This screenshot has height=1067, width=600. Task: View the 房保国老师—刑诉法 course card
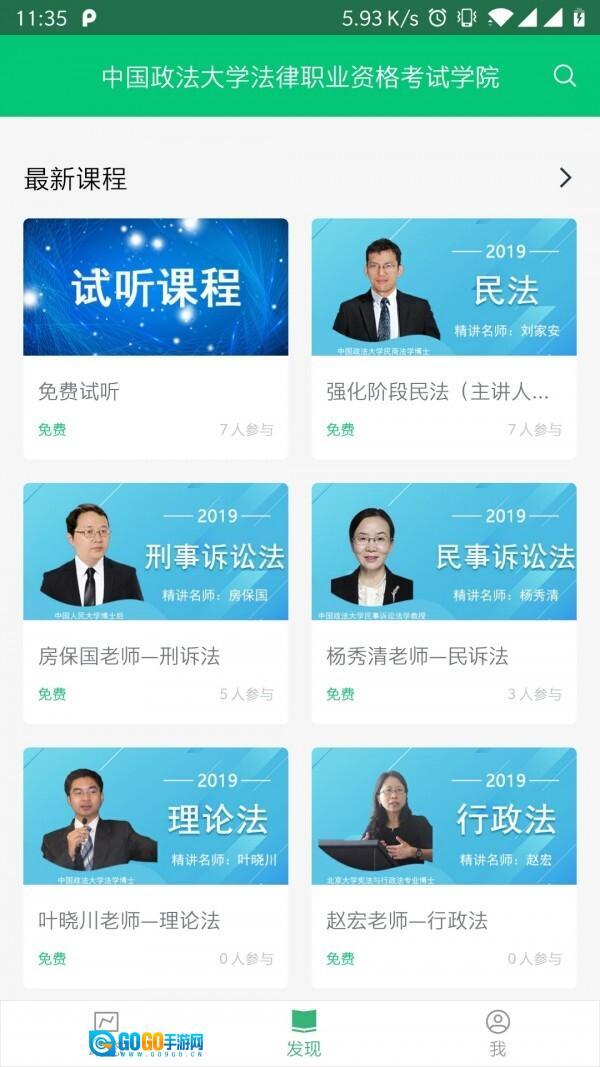tap(155, 602)
